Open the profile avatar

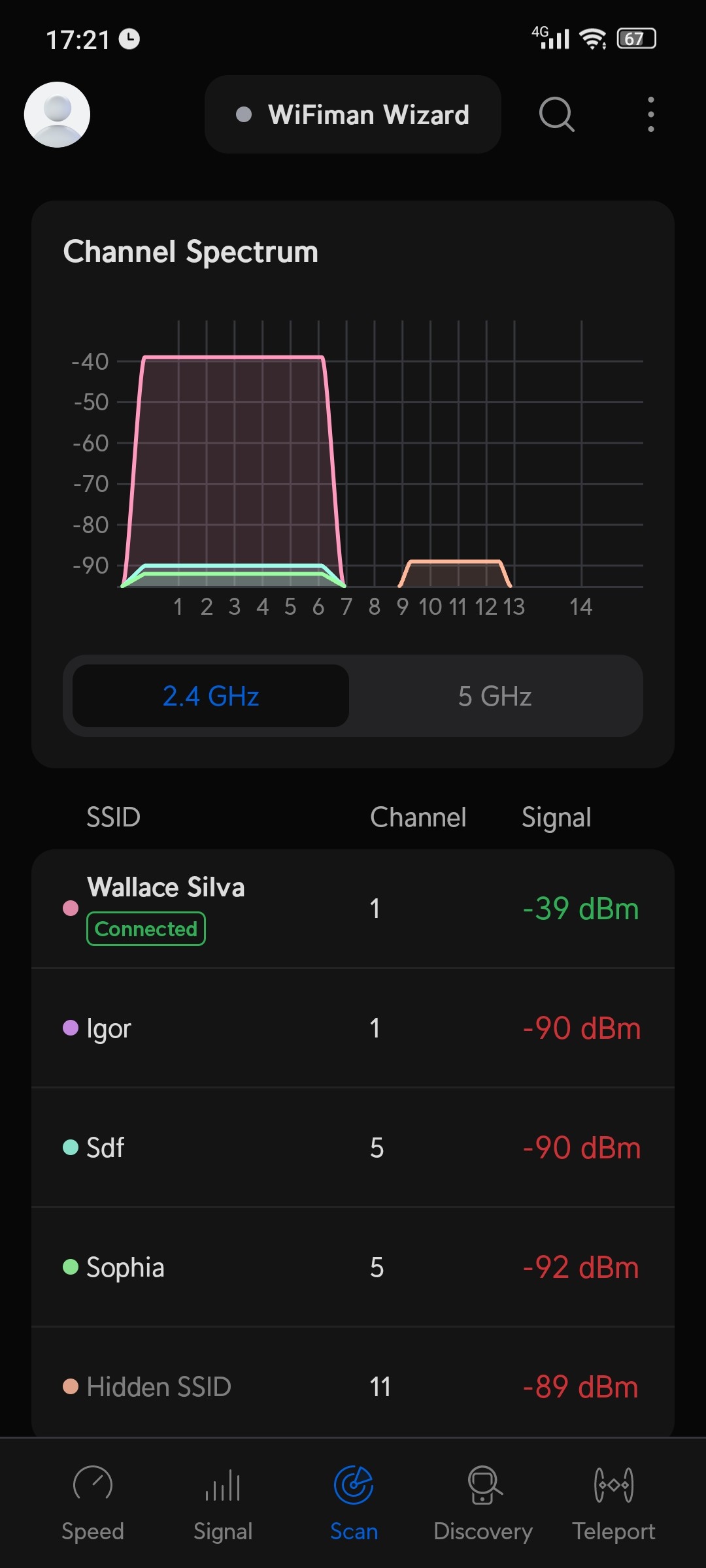(x=57, y=114)
